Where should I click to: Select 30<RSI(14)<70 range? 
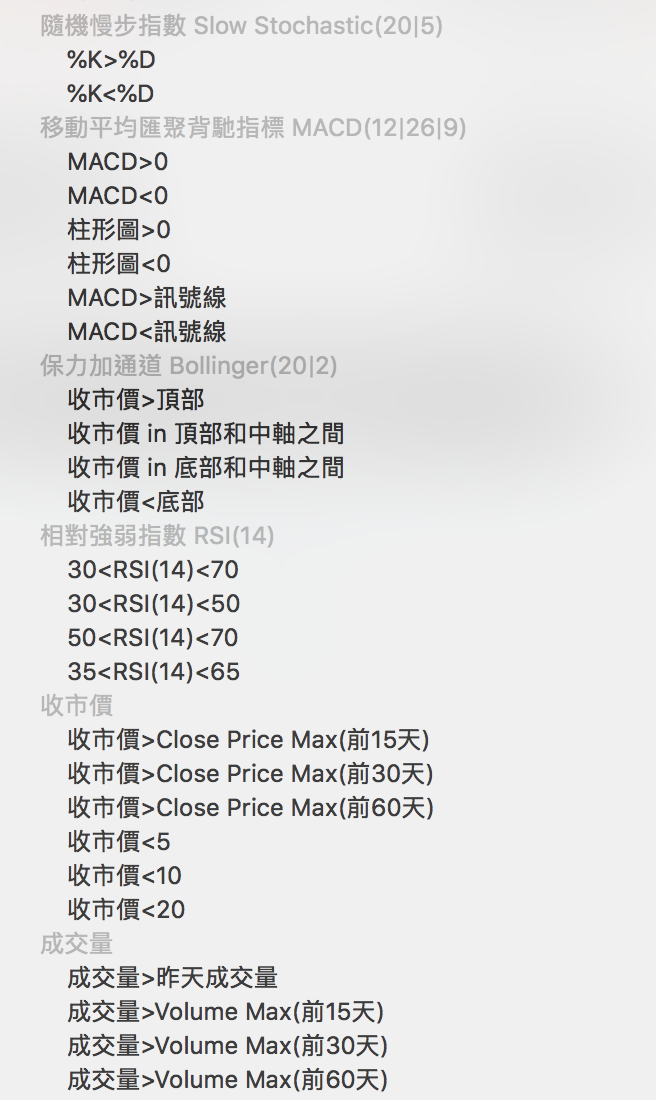pyautogui.click(x=154, y=570)
